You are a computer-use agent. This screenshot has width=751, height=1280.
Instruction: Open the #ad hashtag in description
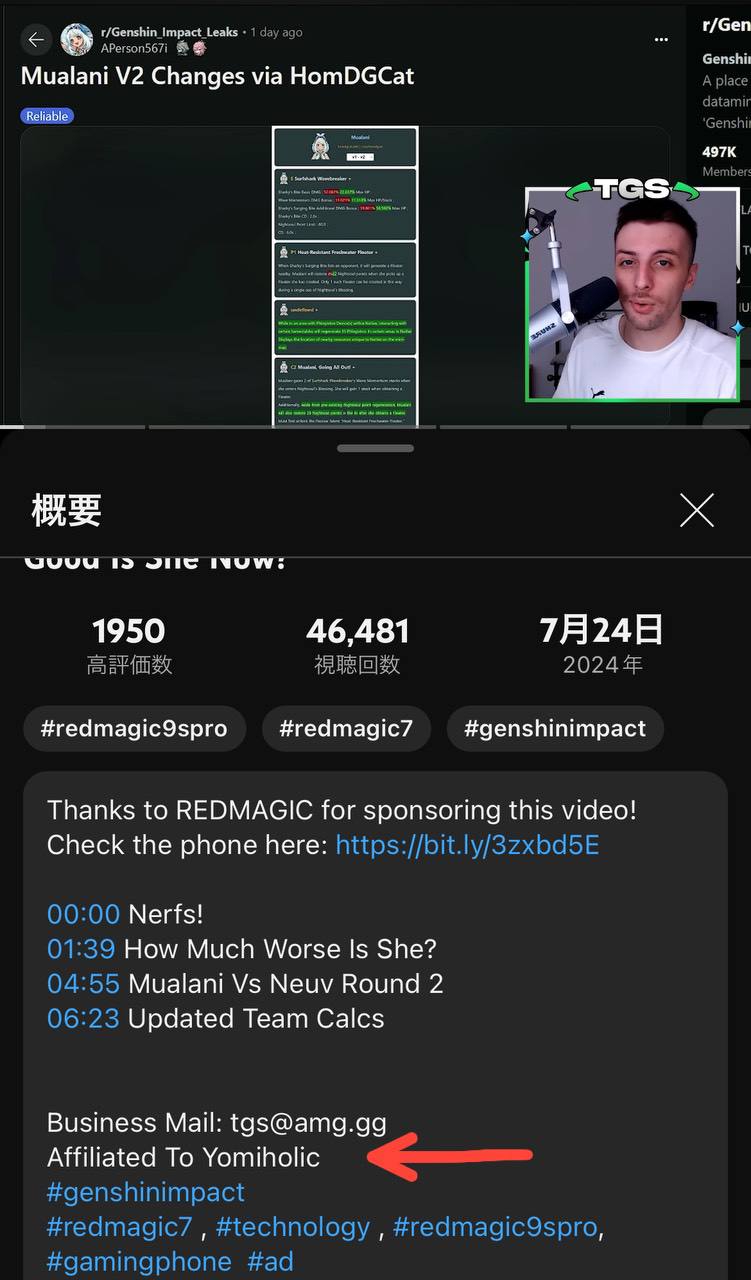270,1262
